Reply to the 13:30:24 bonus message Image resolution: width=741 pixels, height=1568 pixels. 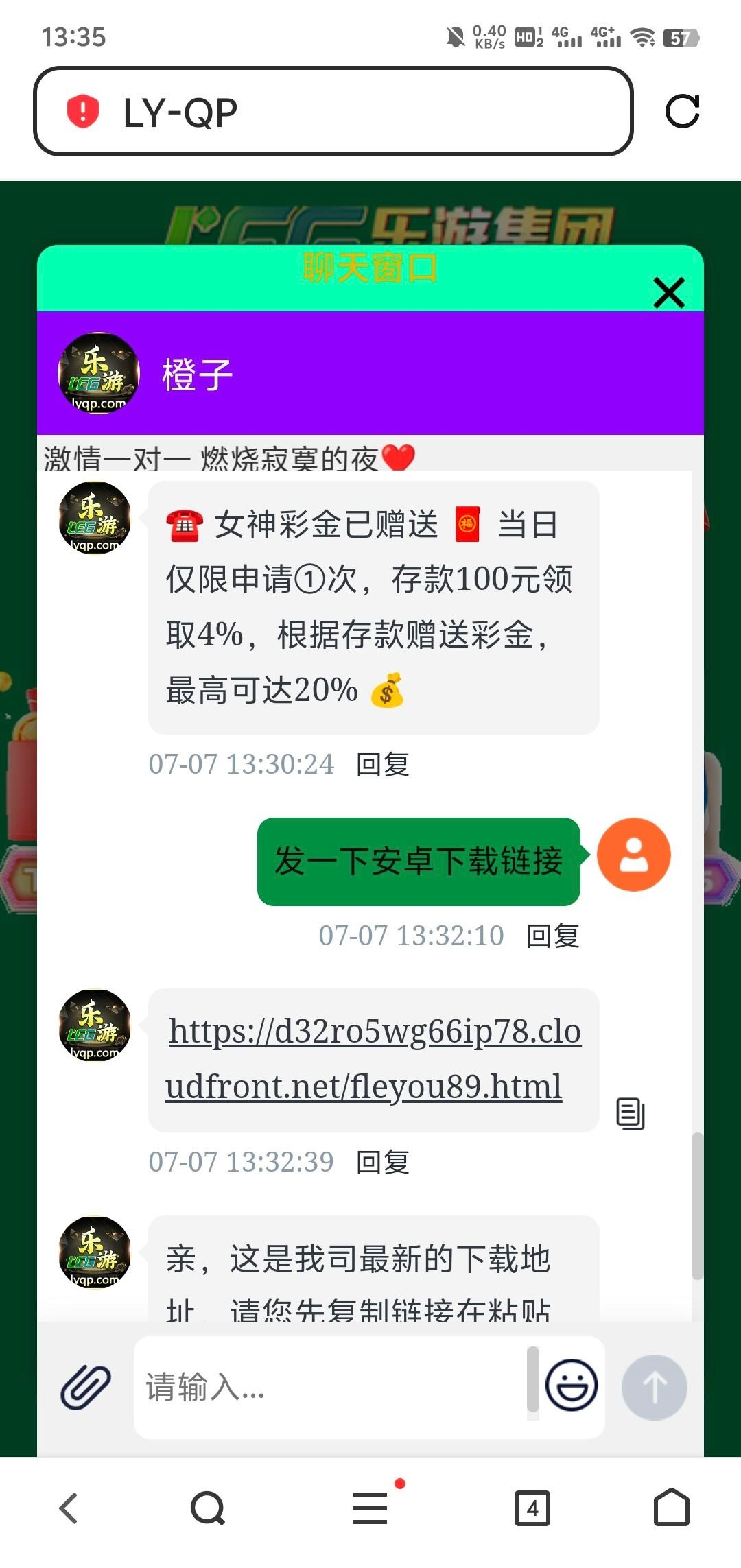pyautogui.click(x=383, y=764)
